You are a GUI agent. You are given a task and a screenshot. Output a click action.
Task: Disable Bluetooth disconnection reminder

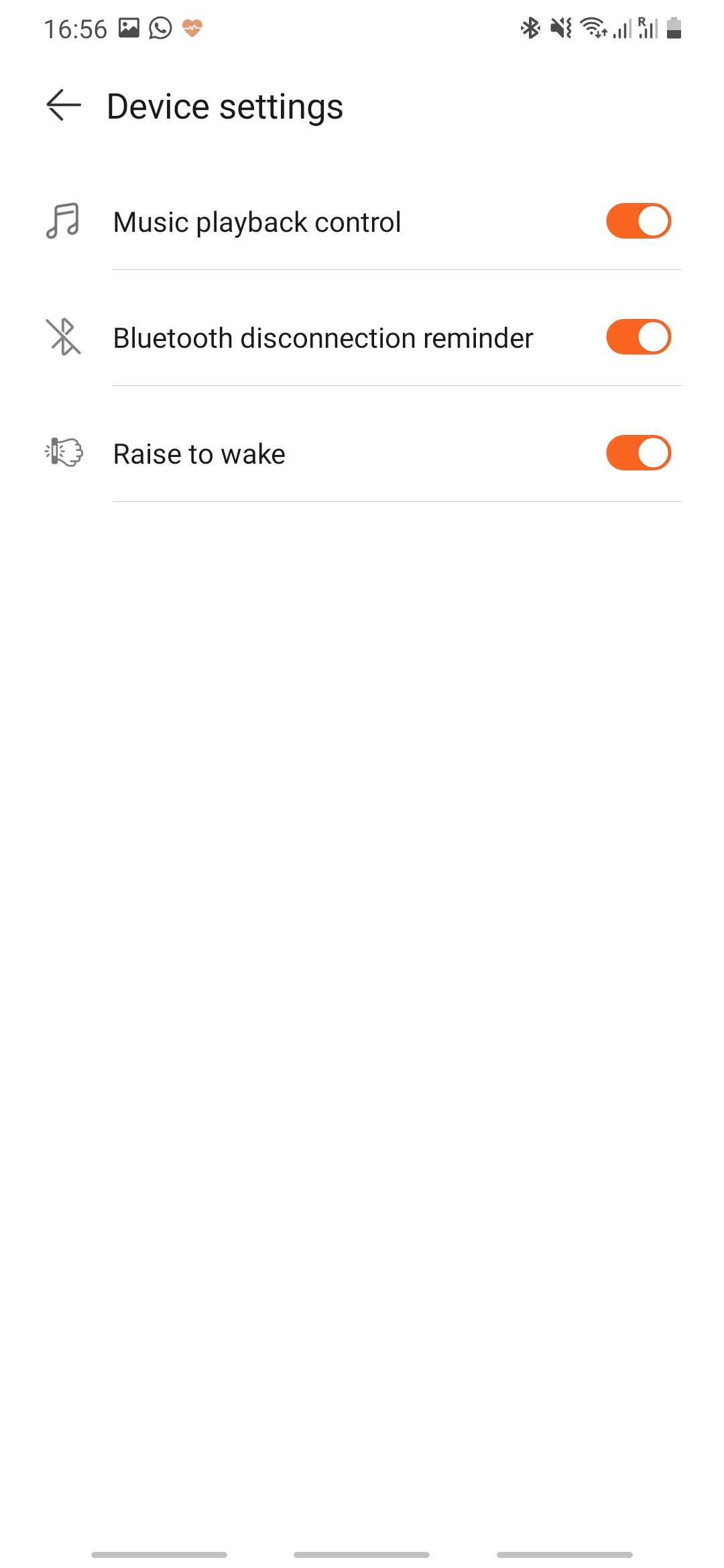638,337
